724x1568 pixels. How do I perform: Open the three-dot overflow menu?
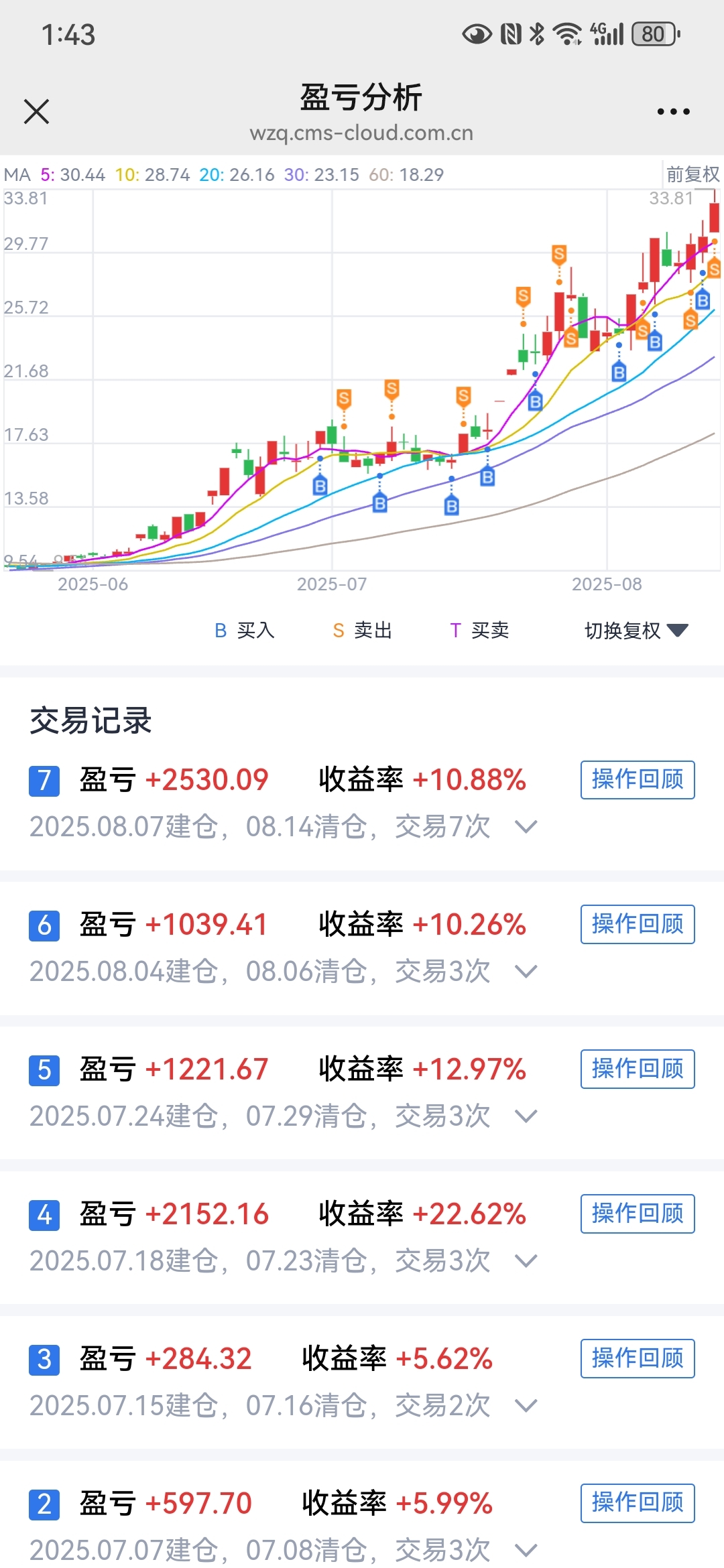673,111
